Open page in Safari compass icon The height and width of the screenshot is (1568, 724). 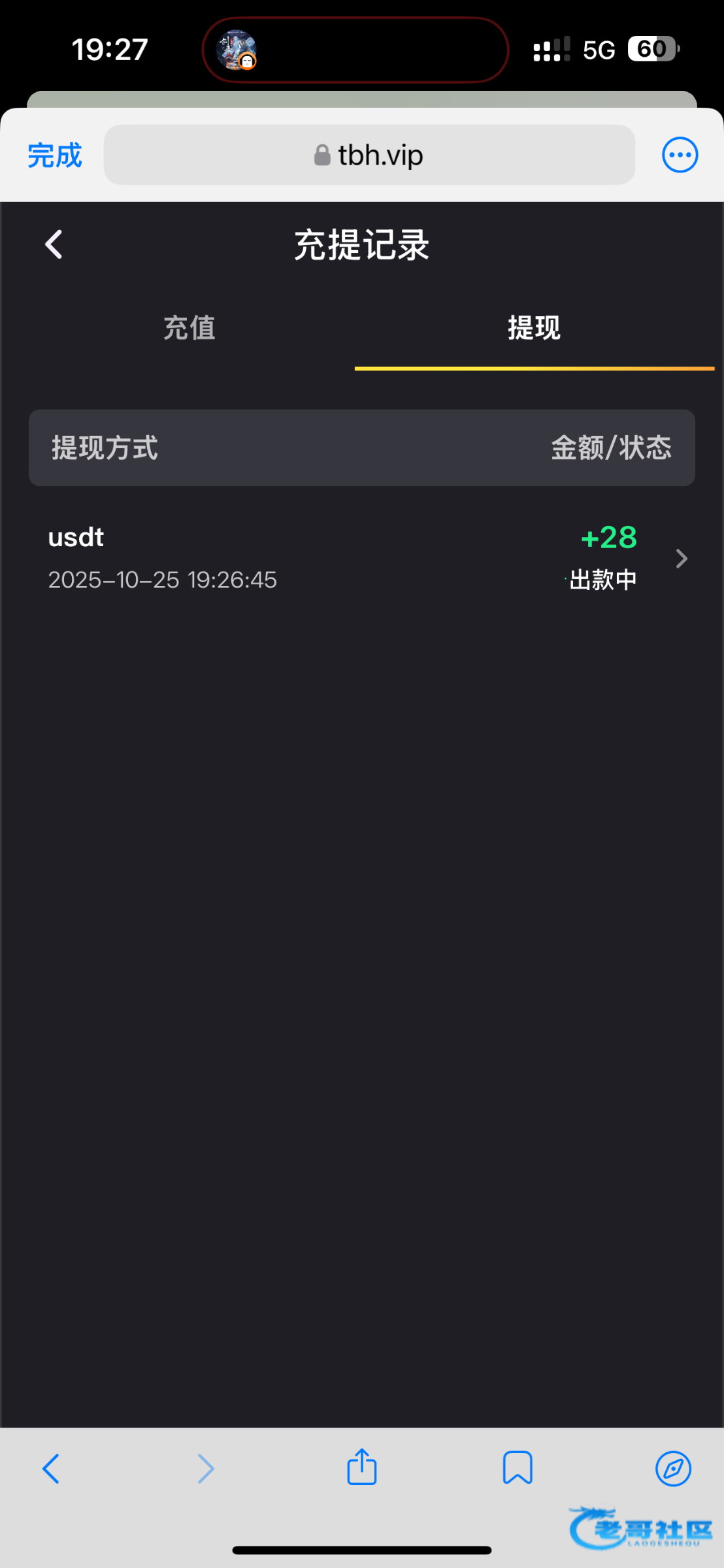point(673,1469)
